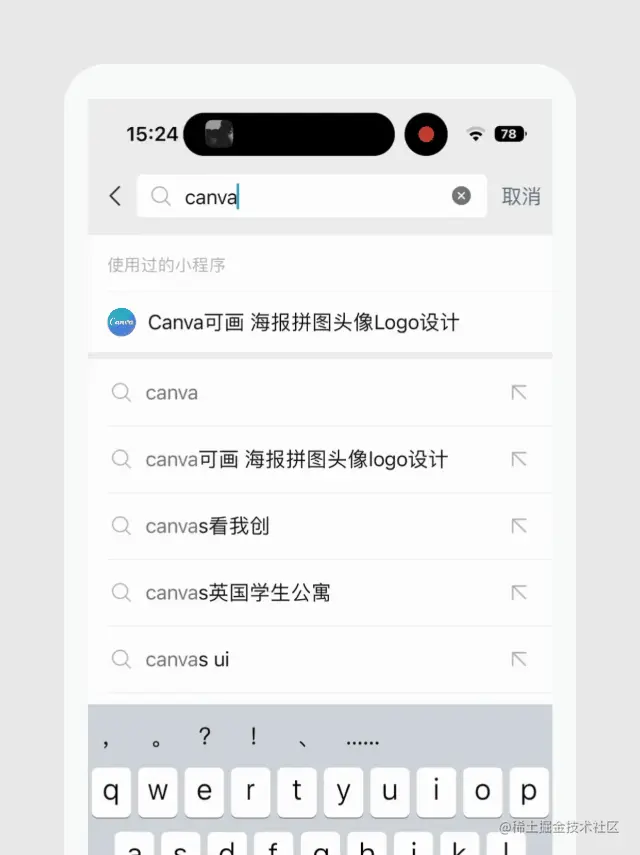Insert the question mark from the keyboard bar

pos(205,738)
